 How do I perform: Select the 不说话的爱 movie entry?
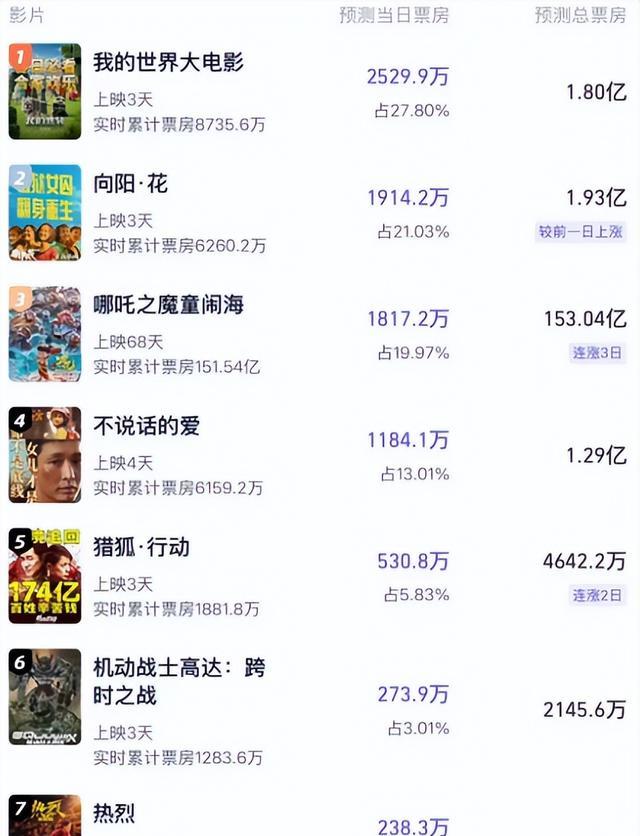[x=146, y=426]
